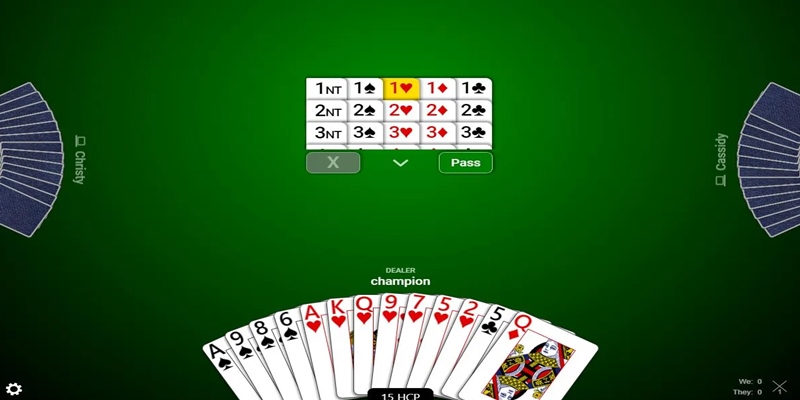Bid 3 hearts
Viewport: 800px width, 400px height.
pyautogui.click(x=401, y=133)
